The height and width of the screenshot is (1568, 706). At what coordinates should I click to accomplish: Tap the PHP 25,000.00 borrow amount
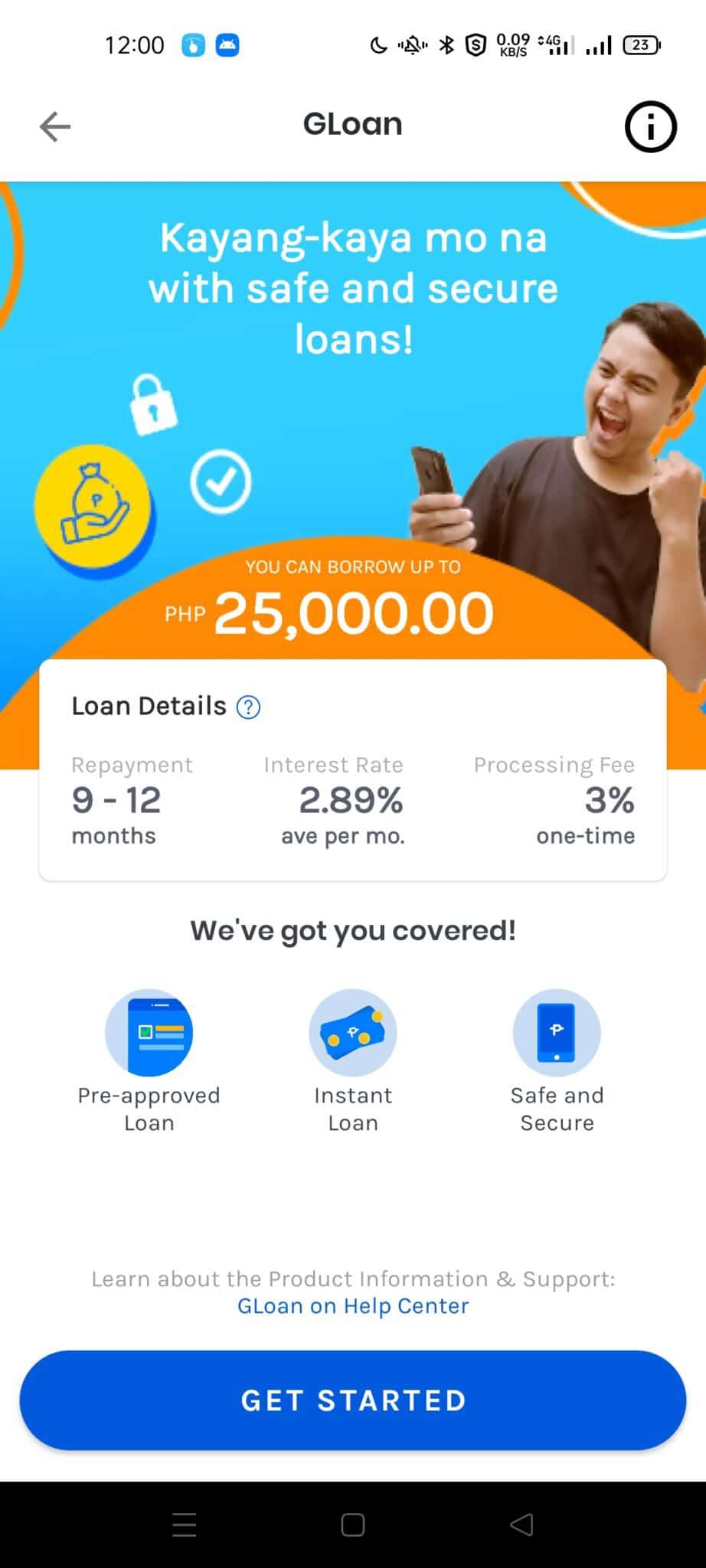(353, 611)
